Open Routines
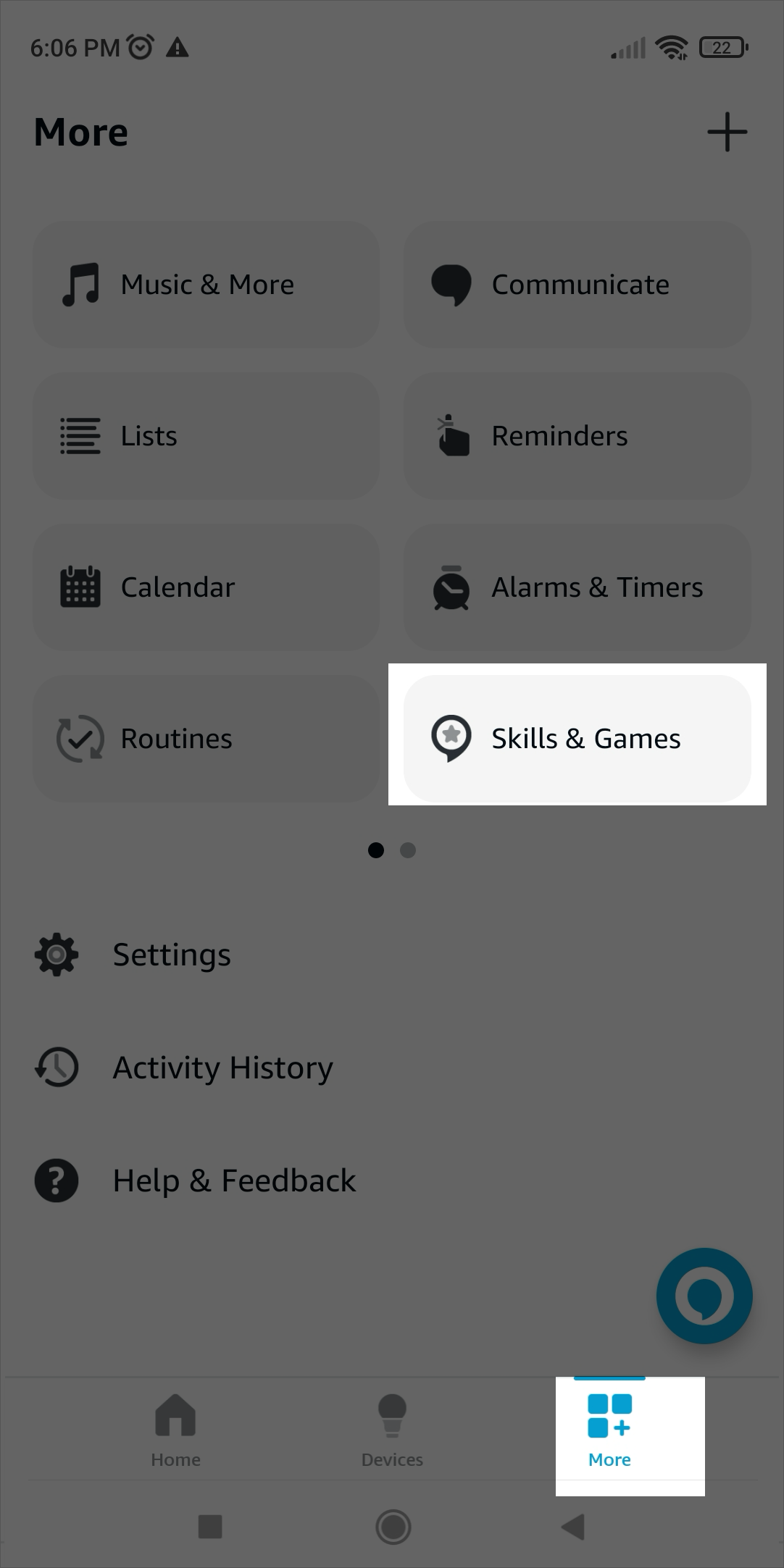 point(206,739)
